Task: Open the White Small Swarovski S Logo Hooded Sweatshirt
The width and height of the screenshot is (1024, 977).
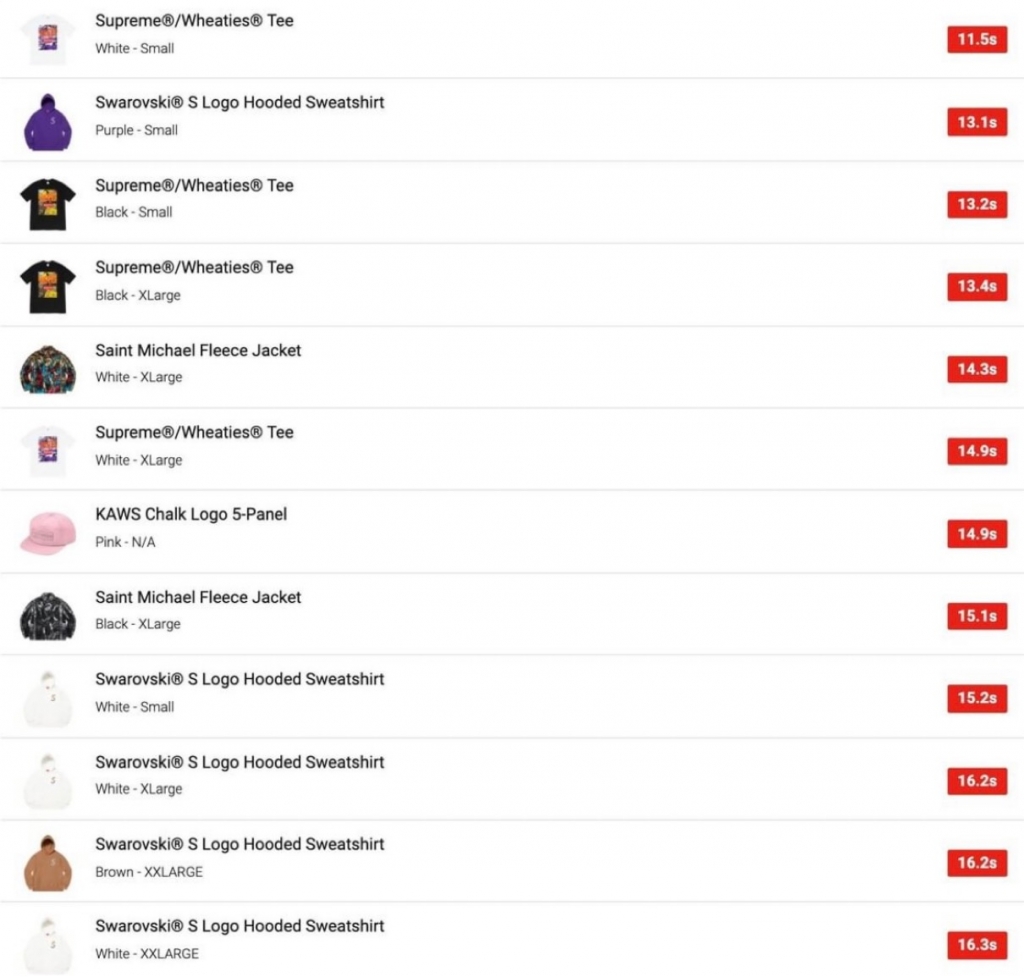Action: tap(239, 680)
